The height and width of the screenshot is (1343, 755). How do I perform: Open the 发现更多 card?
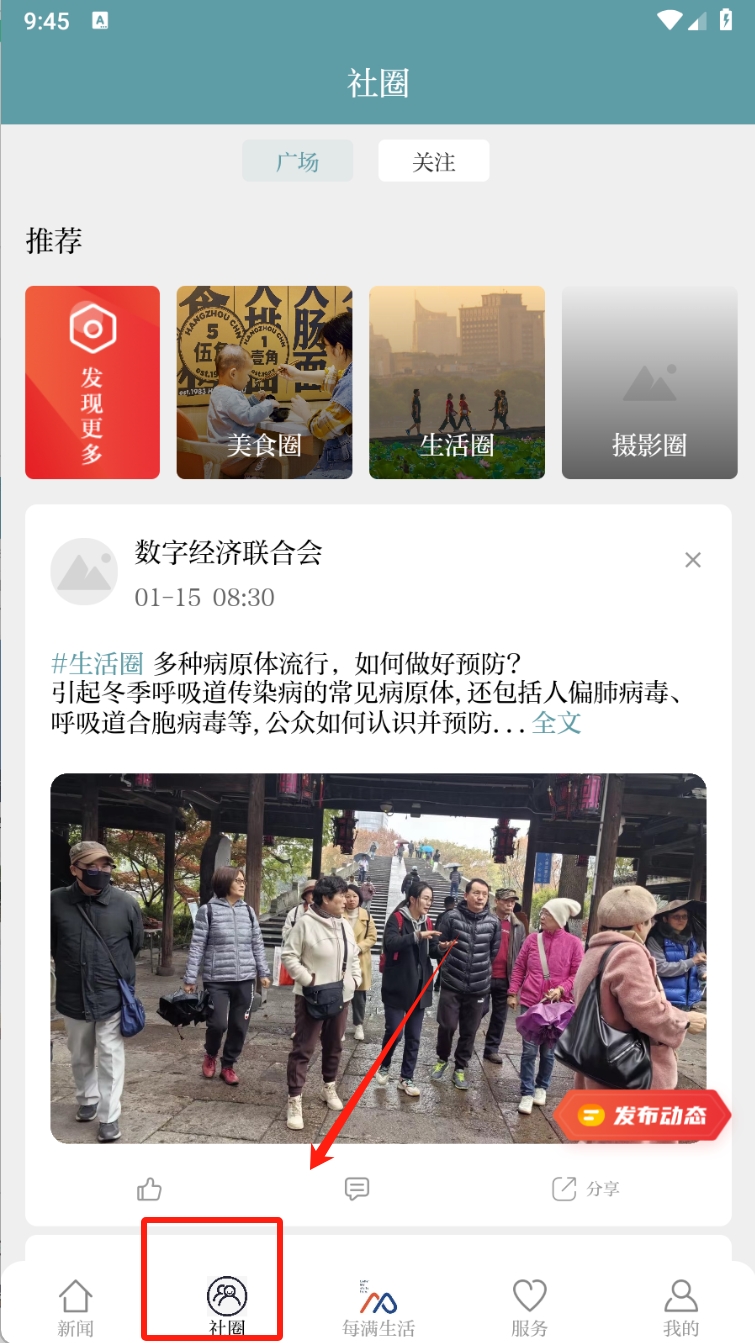pyautogui.click(x=92, y=382)
